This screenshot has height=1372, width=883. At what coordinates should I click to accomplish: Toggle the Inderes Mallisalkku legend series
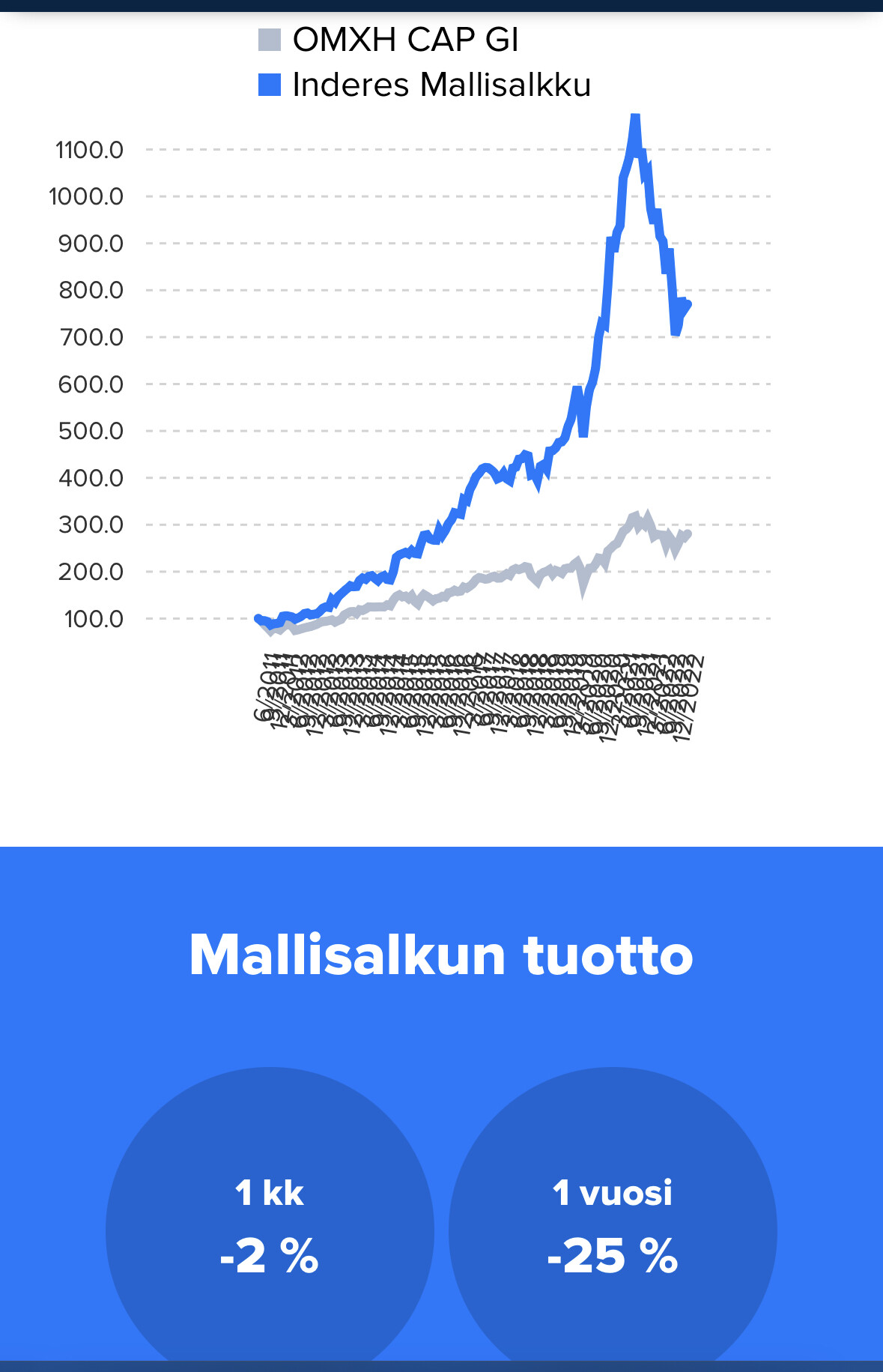pos(425,85)
